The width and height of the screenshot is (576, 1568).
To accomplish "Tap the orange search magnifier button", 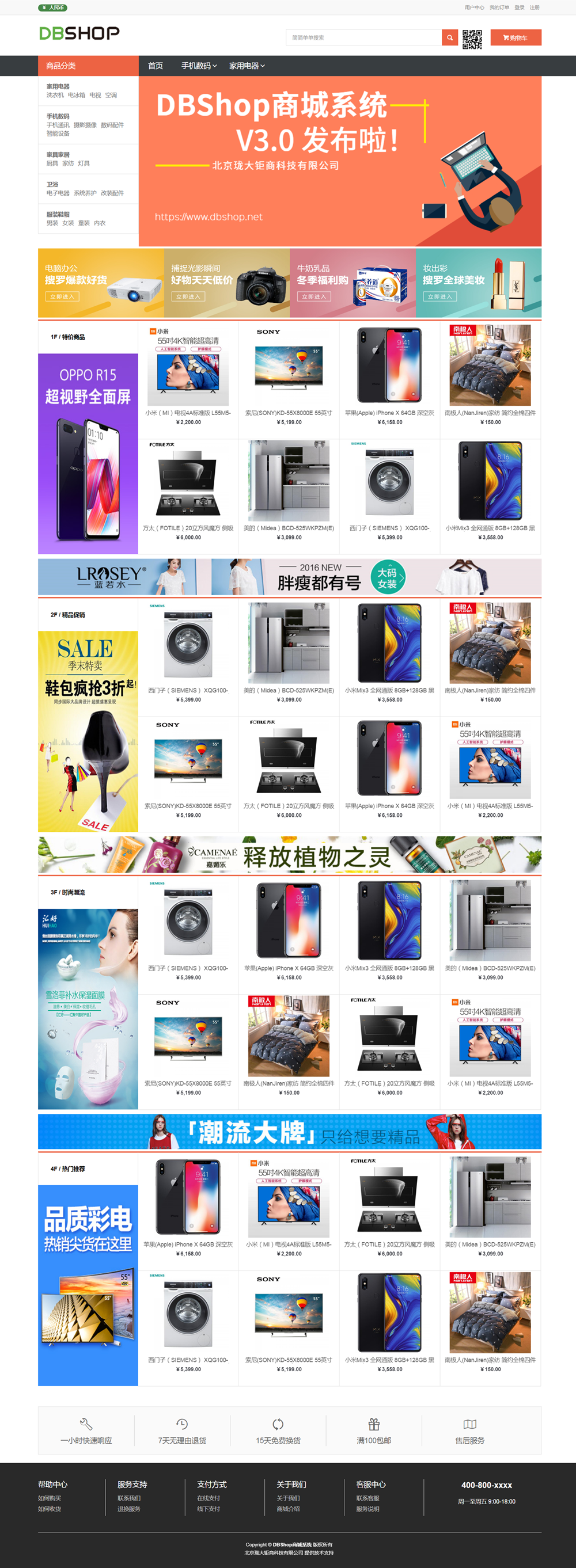I will coord(449,38).
